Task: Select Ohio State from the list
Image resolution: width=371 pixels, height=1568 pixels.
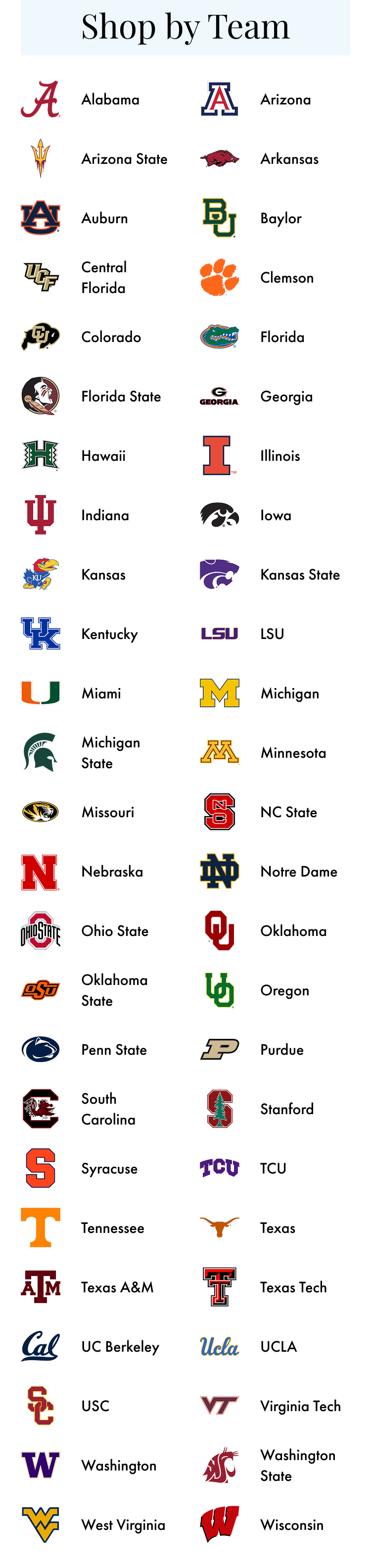Action: click(115, 931)
